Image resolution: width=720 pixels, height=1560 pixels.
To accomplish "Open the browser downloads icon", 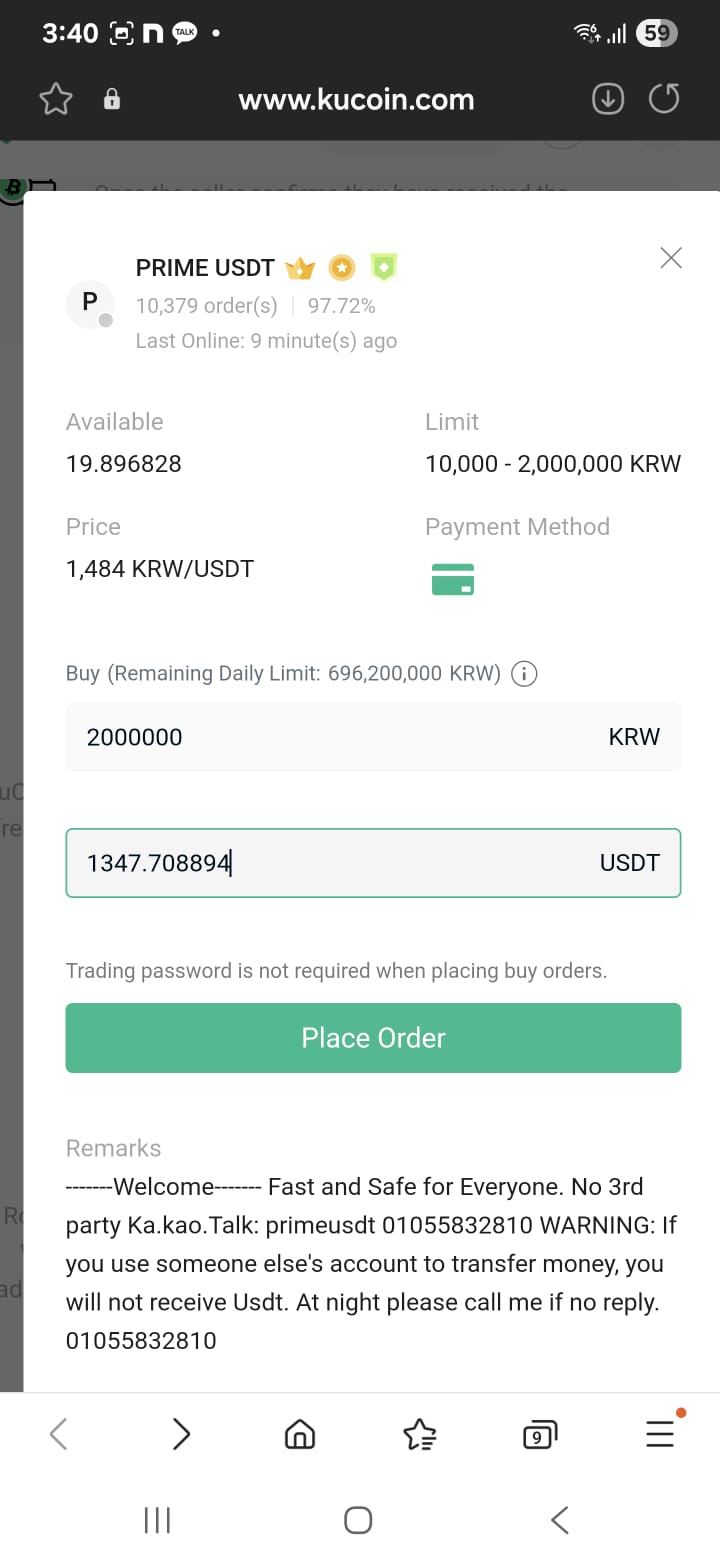I will [x=608, y=99].
